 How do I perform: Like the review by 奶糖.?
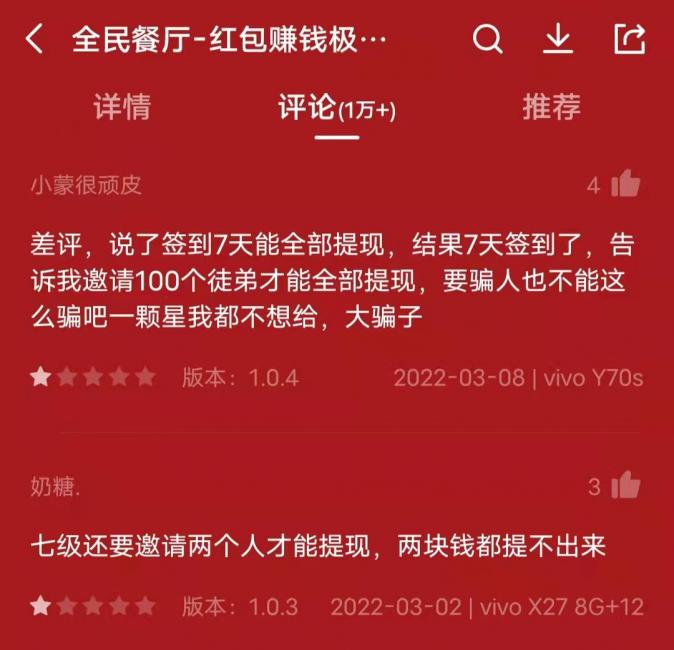click(625, 487)
